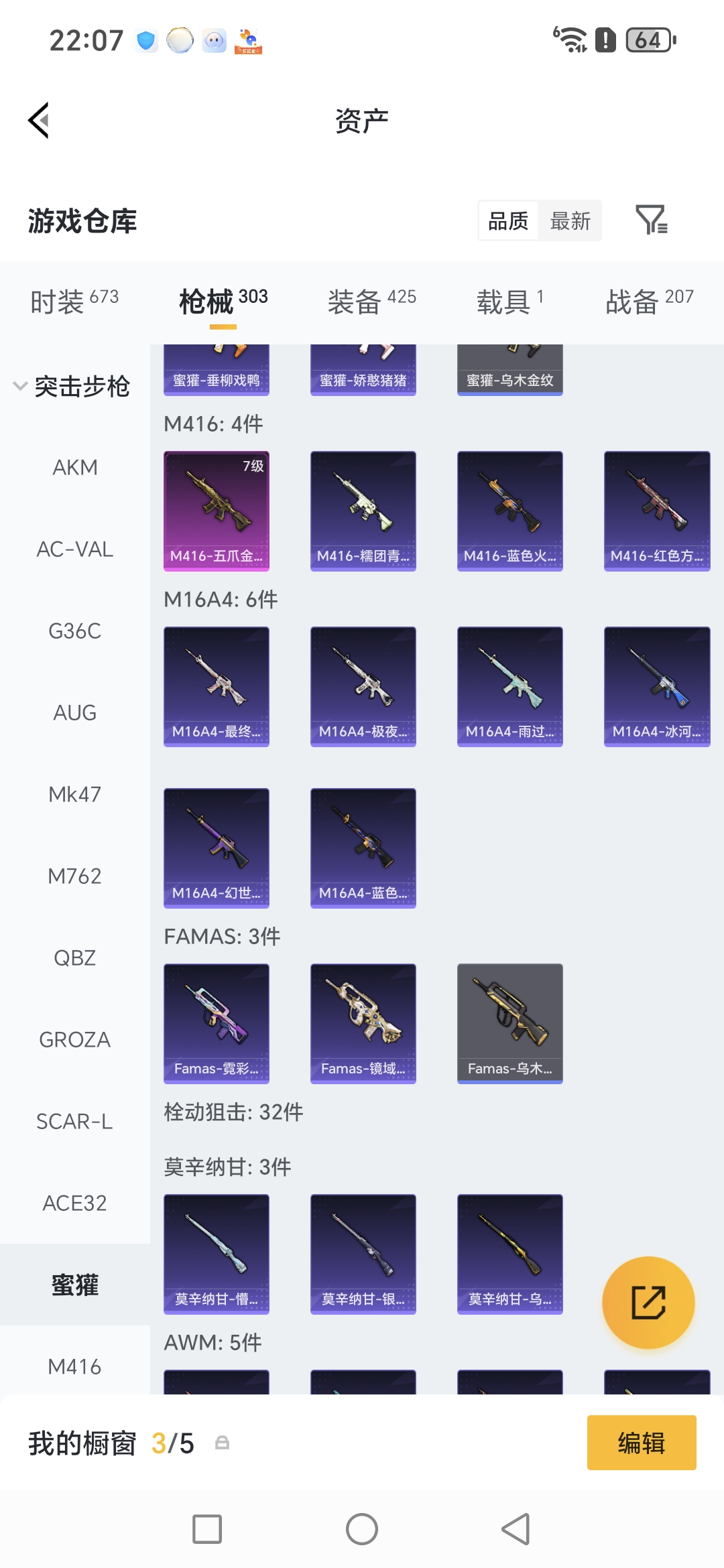Open the 莫辛纳甘-银 skin tile

[363, 1254]
